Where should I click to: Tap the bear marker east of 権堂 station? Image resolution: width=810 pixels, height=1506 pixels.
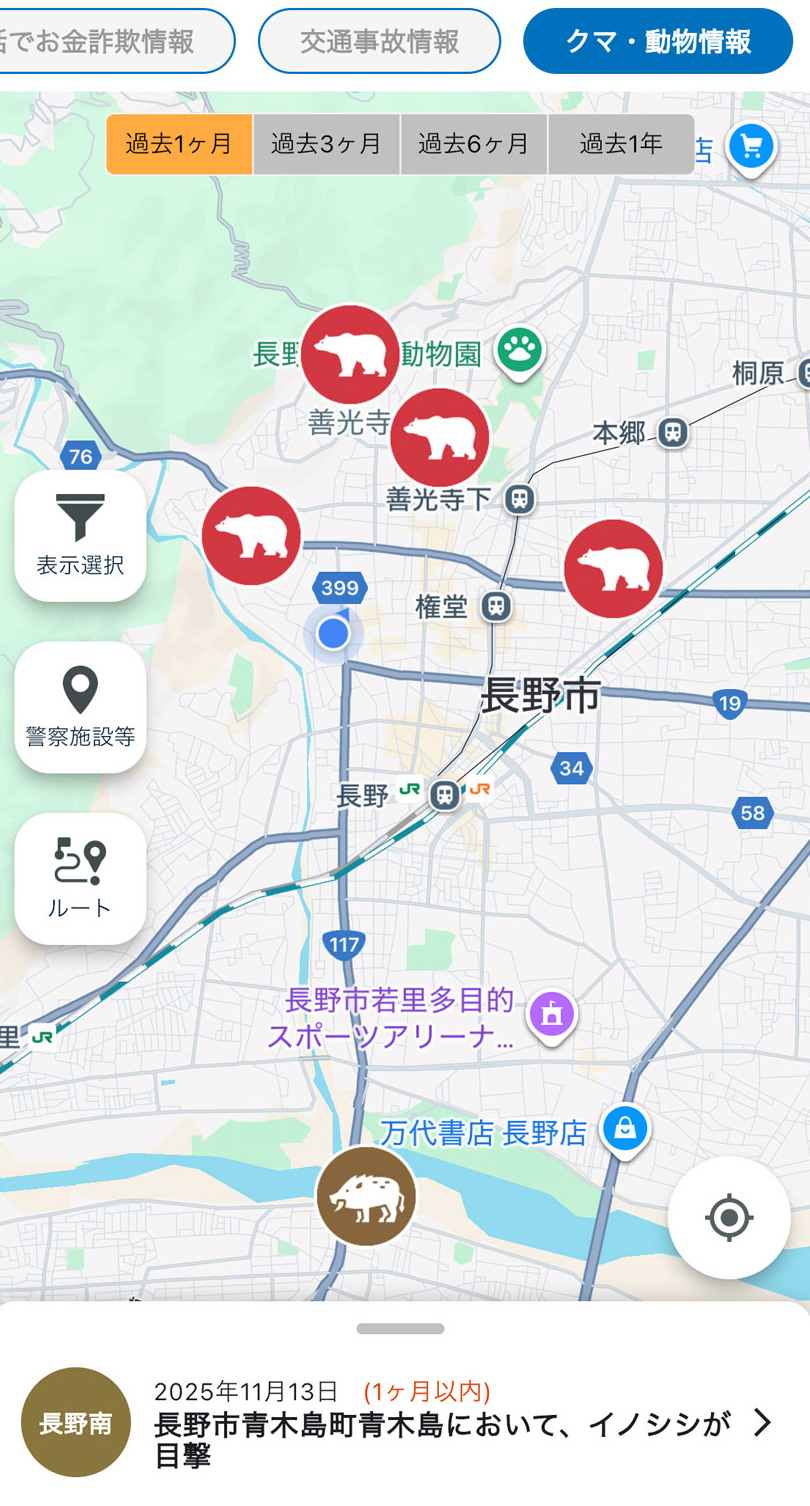coord(613,568)
